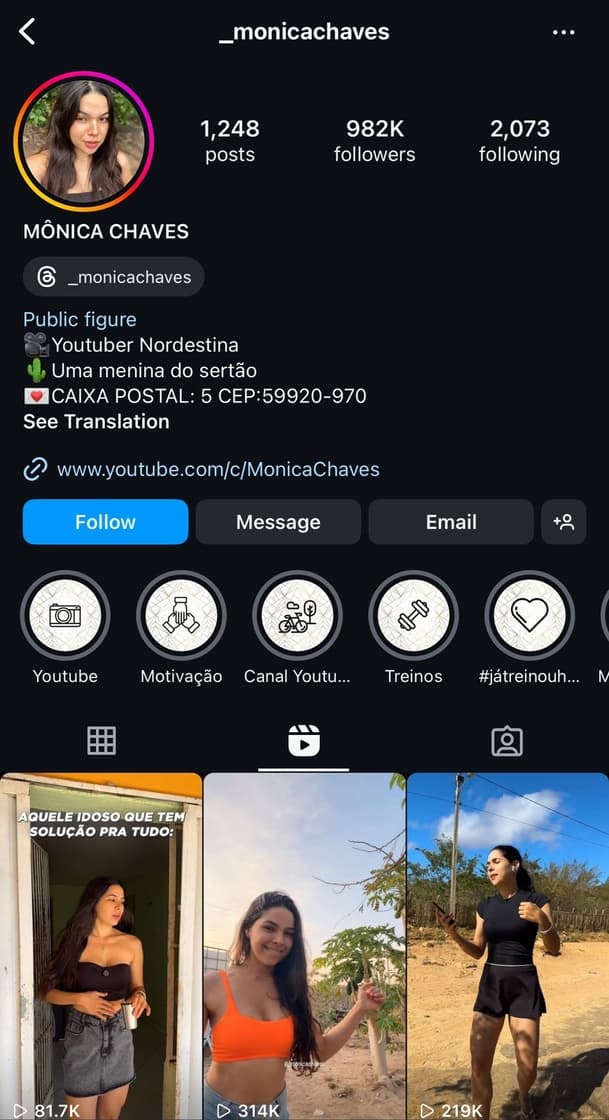Open the three-dot overflow menu
The width and height of the screenshot is (609, 1120).
point(563,33)
